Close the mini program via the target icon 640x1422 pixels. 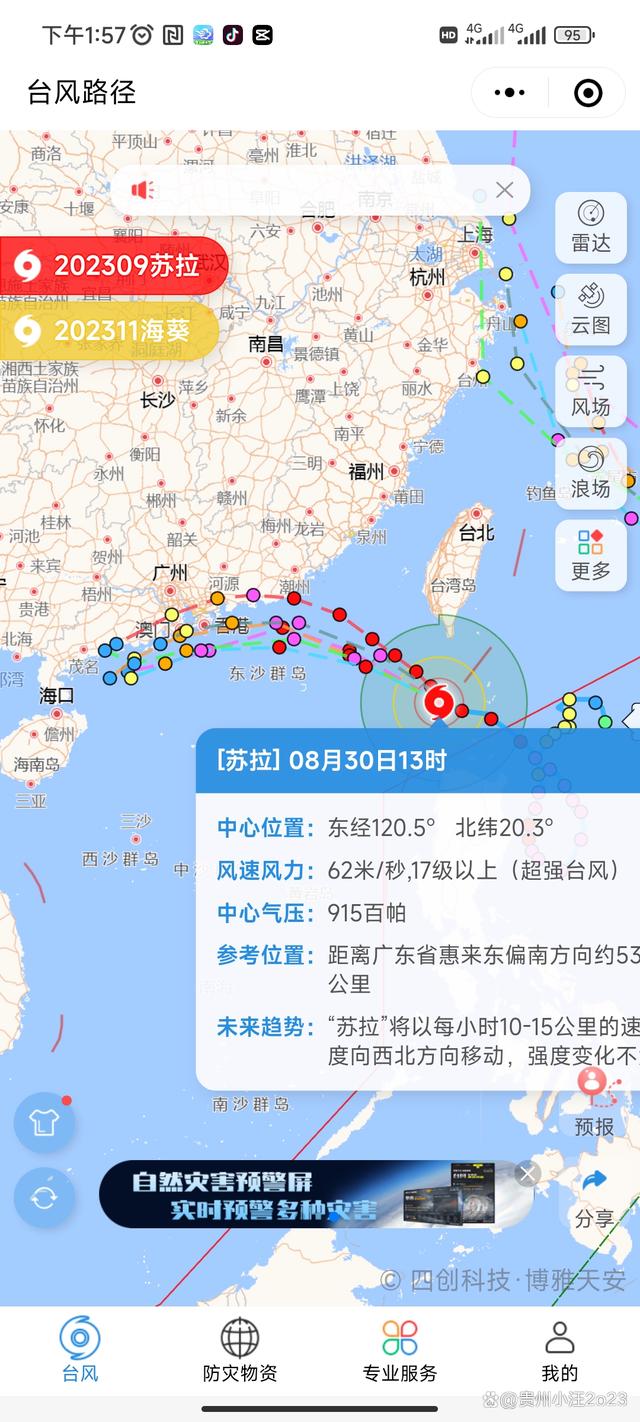click(x=588, y=93)
